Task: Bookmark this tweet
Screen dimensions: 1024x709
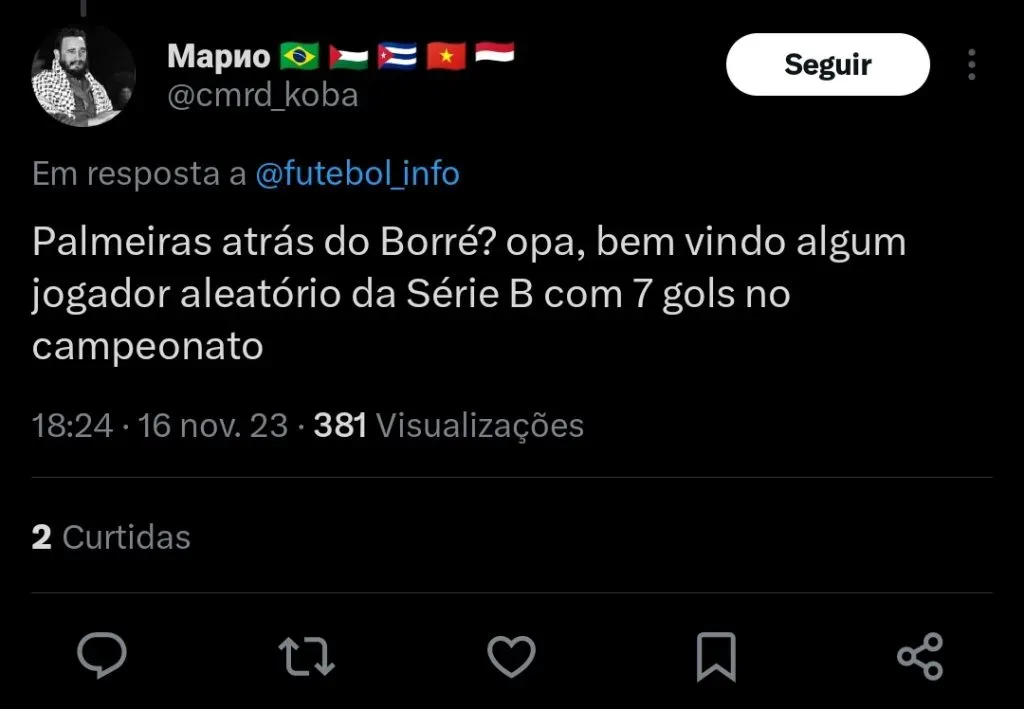Action: (715, 656)
